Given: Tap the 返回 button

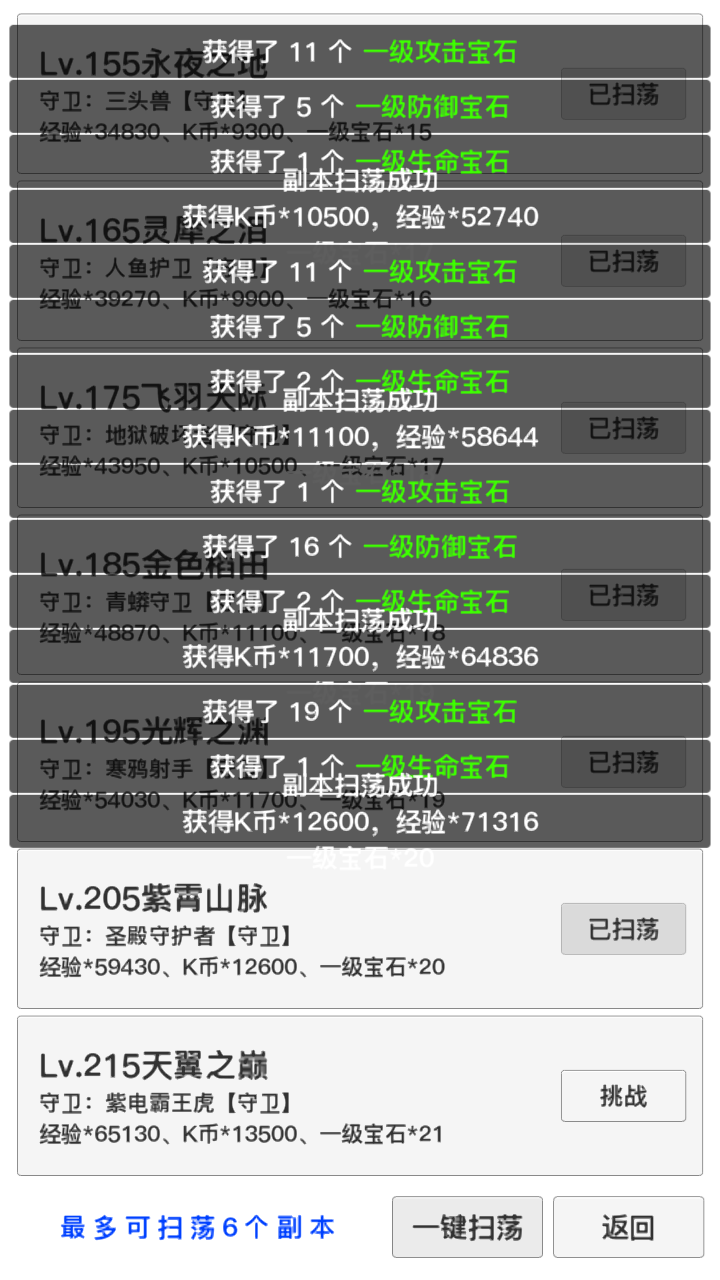Looking at the screenshot, I should pos(622,1227).
